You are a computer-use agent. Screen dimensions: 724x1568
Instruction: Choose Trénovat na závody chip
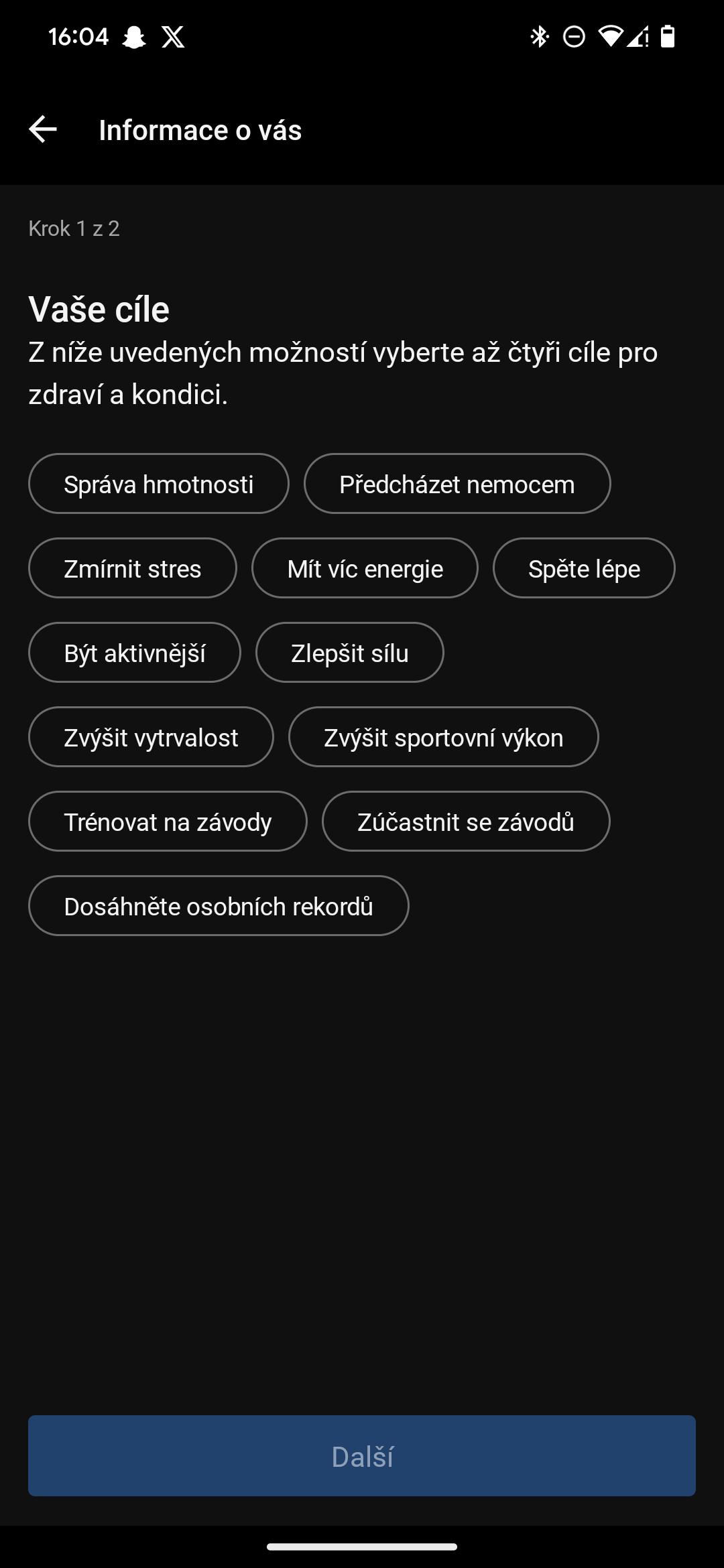pos(168,822)
